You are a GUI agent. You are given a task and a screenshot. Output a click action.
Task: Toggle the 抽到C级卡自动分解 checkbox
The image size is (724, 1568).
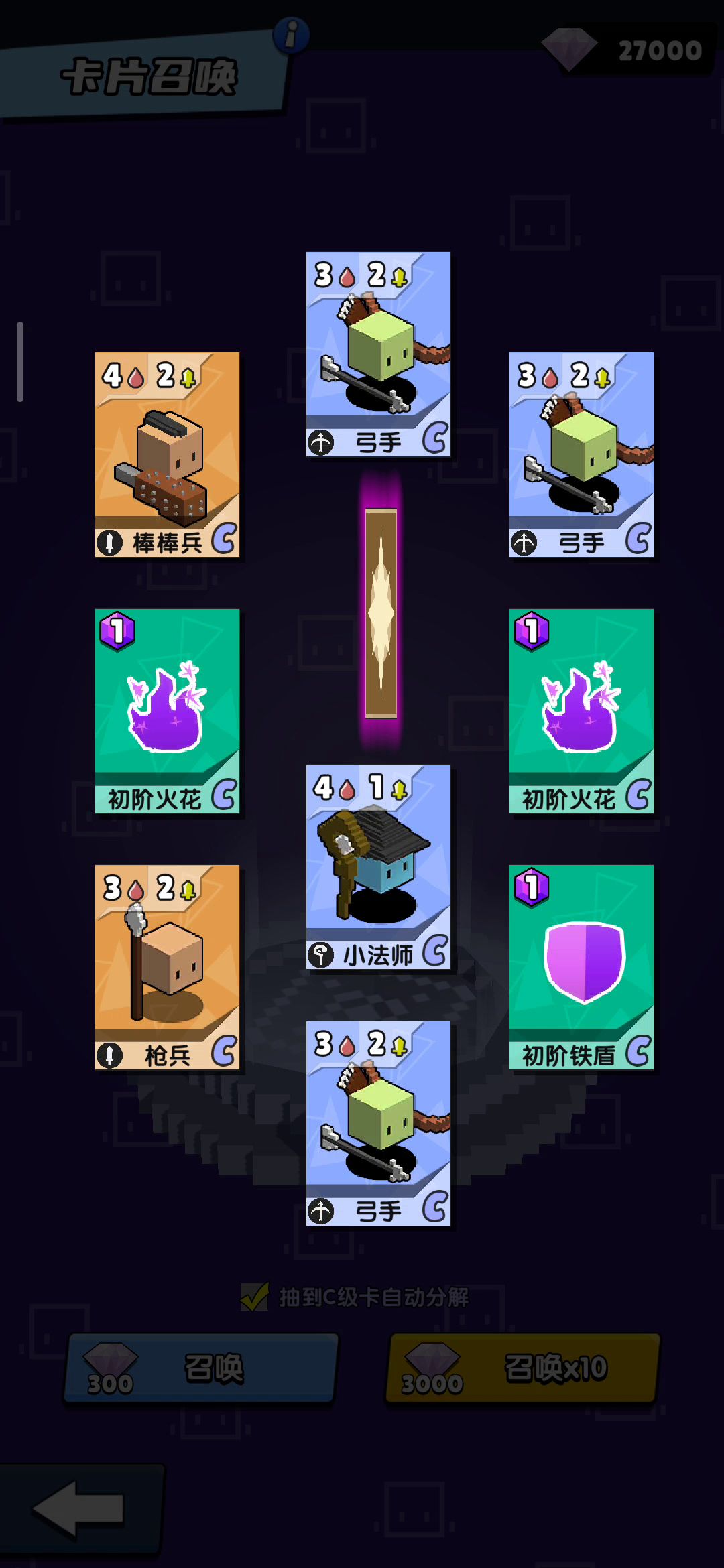click(255, 1297)
